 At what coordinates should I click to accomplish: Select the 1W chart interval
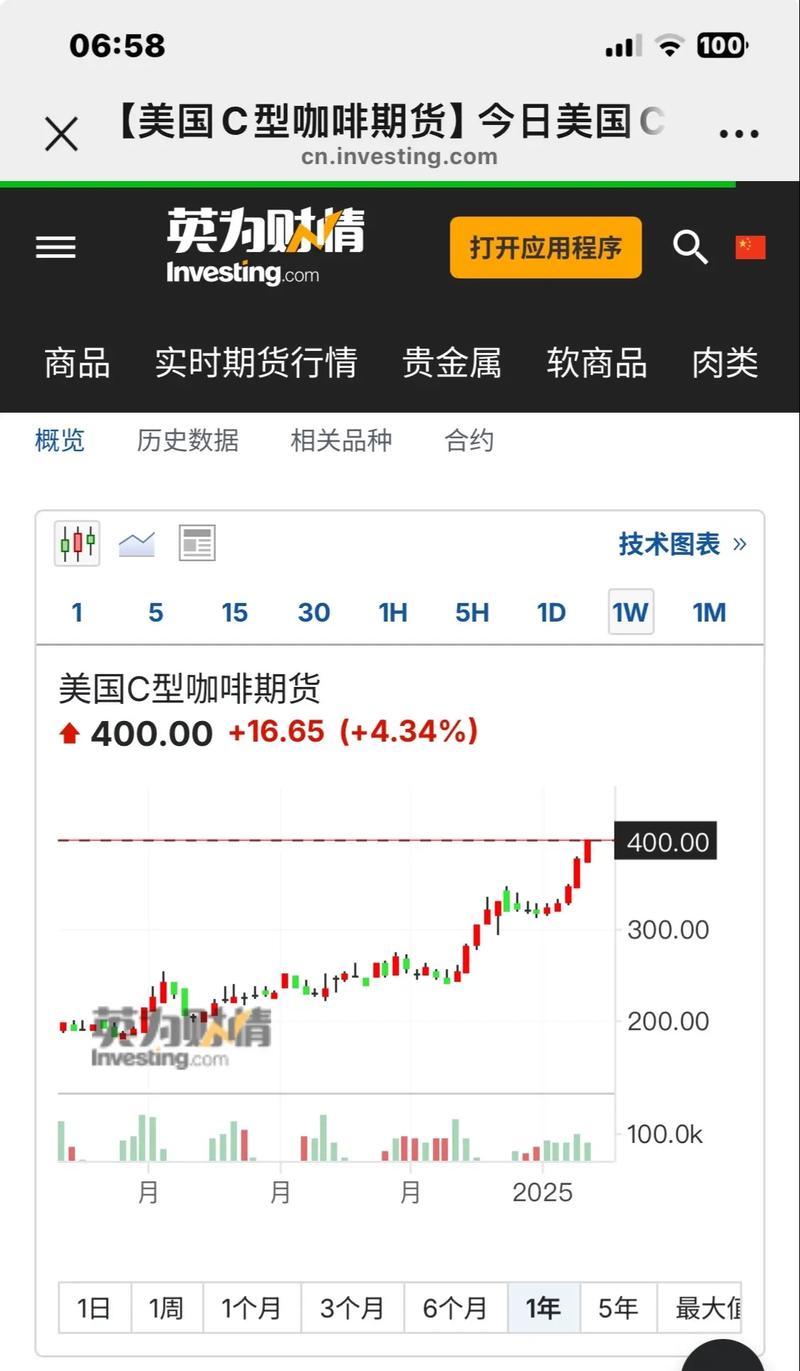[629, 613]
